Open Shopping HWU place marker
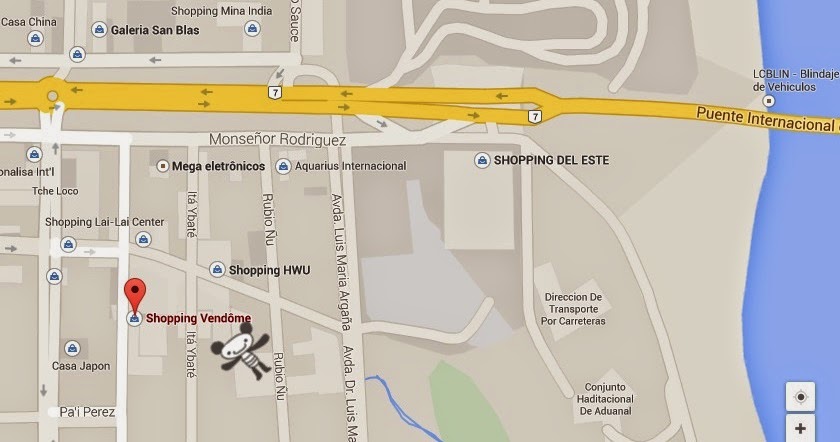 tap(217, 269)
